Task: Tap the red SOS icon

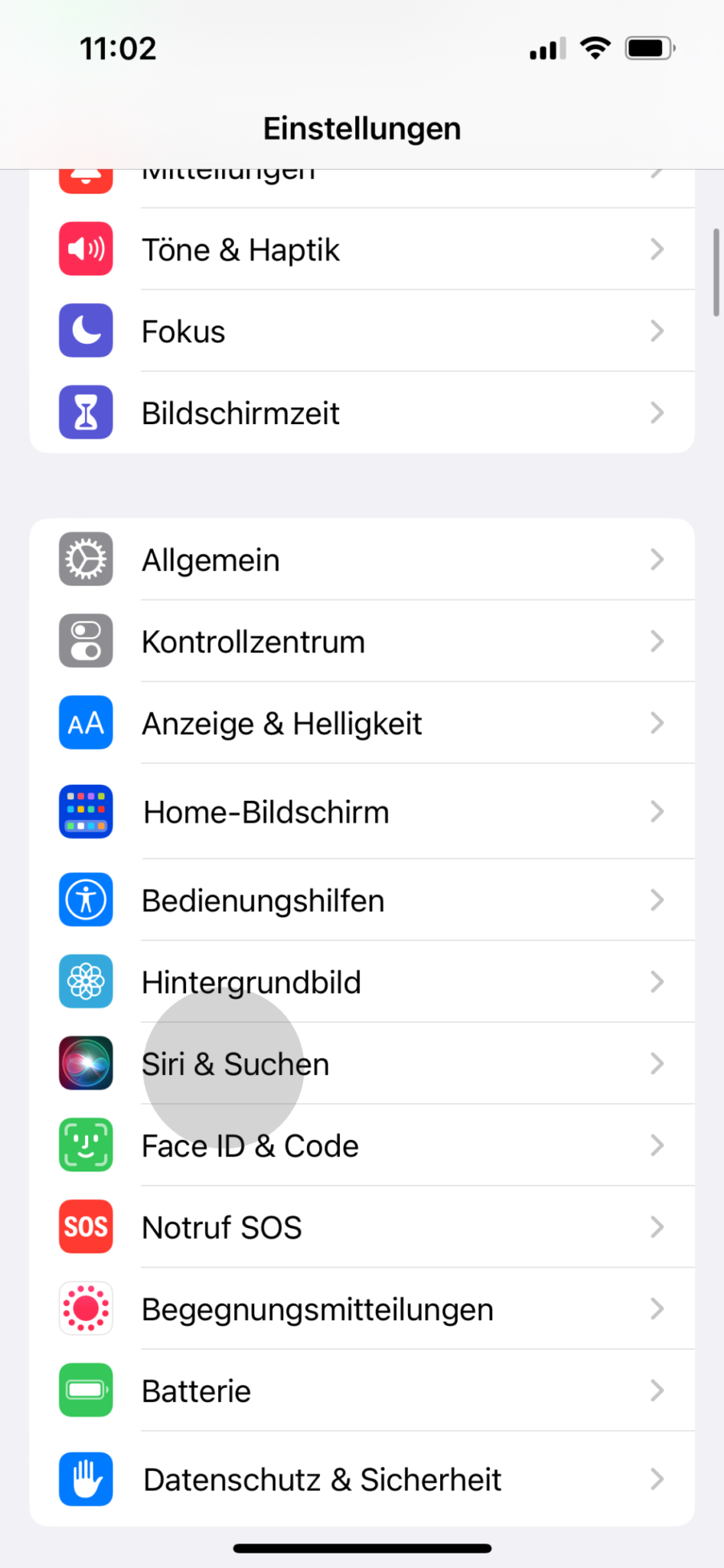Action: [x=86, y=1227]
